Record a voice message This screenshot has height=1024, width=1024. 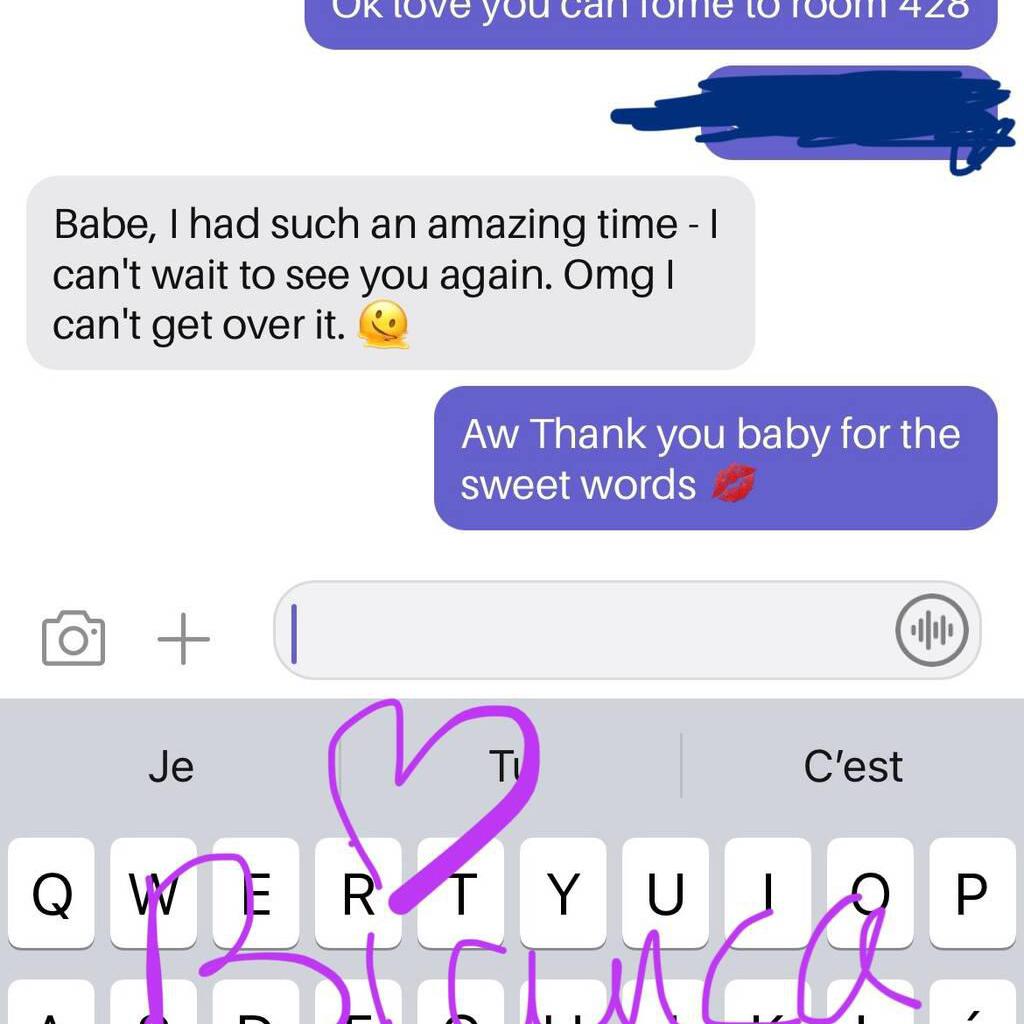point(931,631)
